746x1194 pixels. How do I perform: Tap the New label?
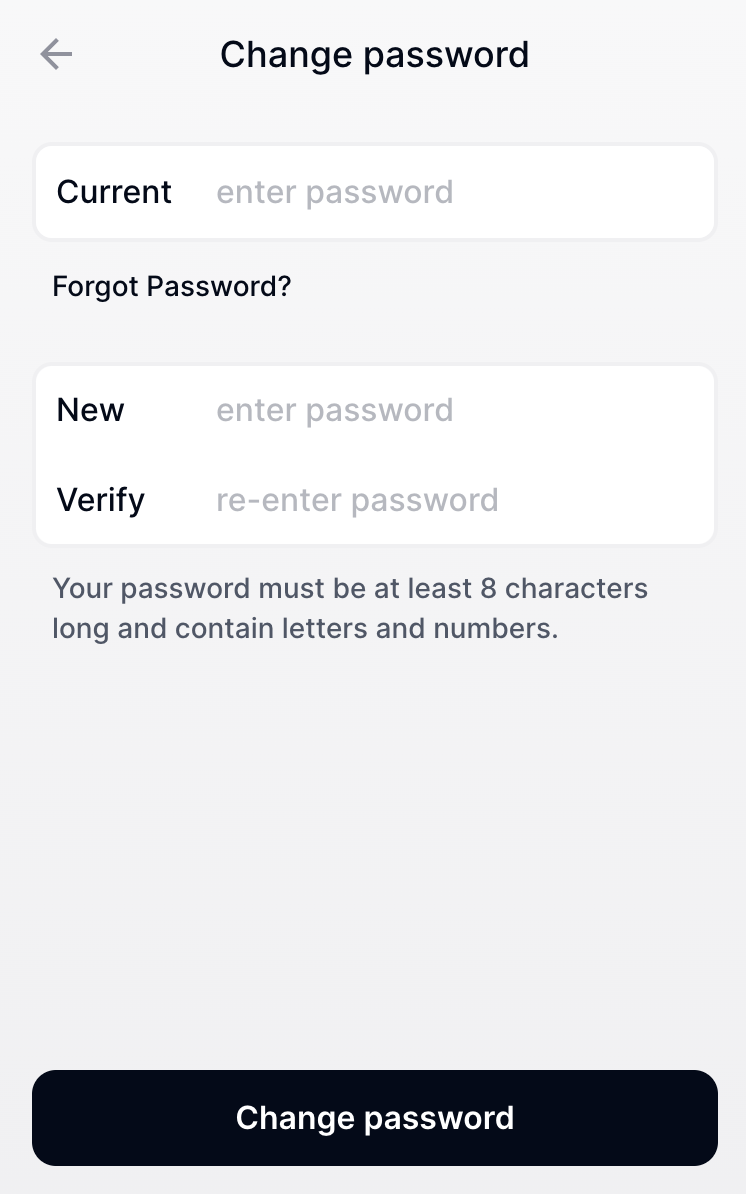pos(90,409)
